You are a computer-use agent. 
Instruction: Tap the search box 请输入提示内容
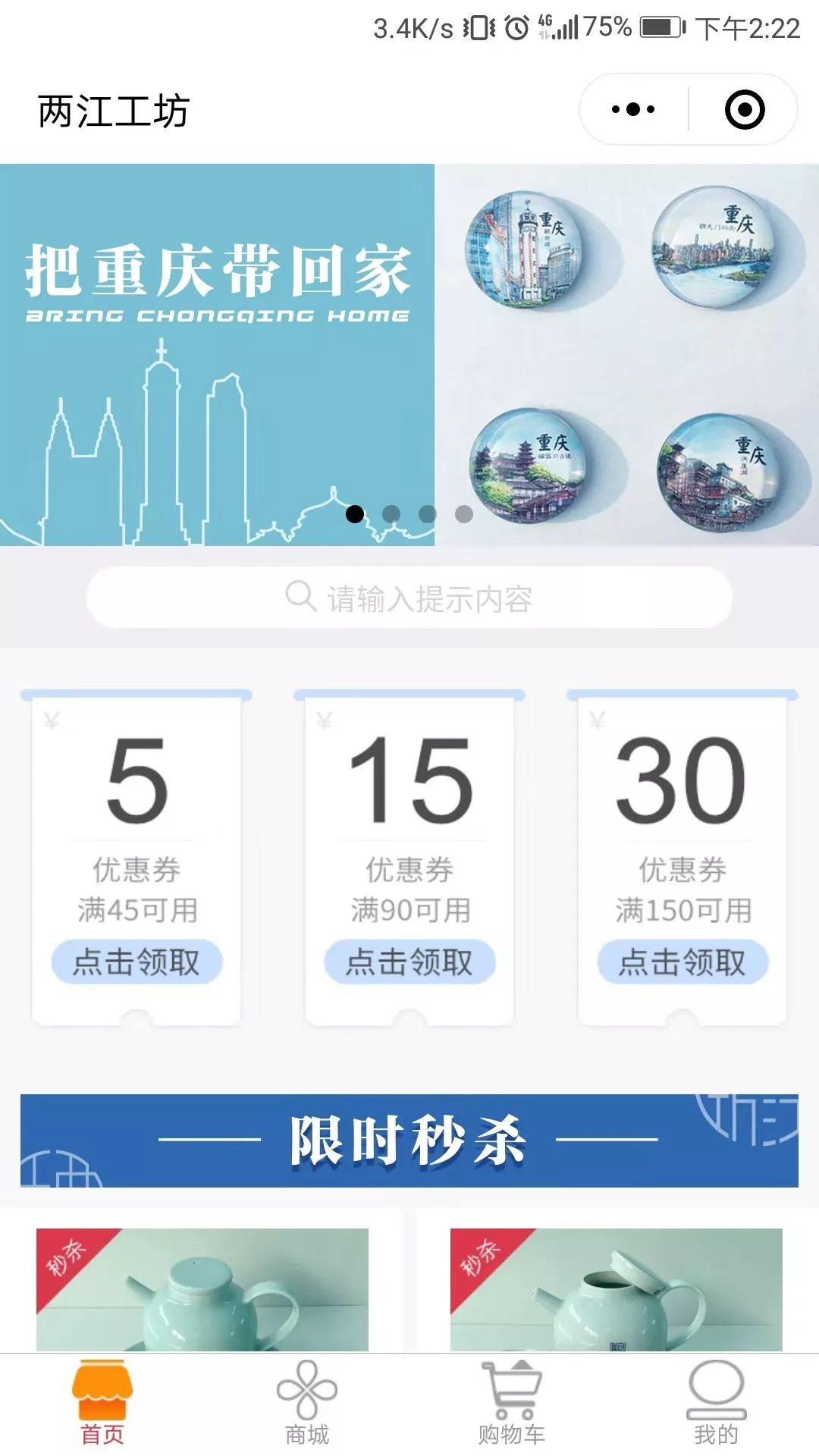(x=409, y=598)
